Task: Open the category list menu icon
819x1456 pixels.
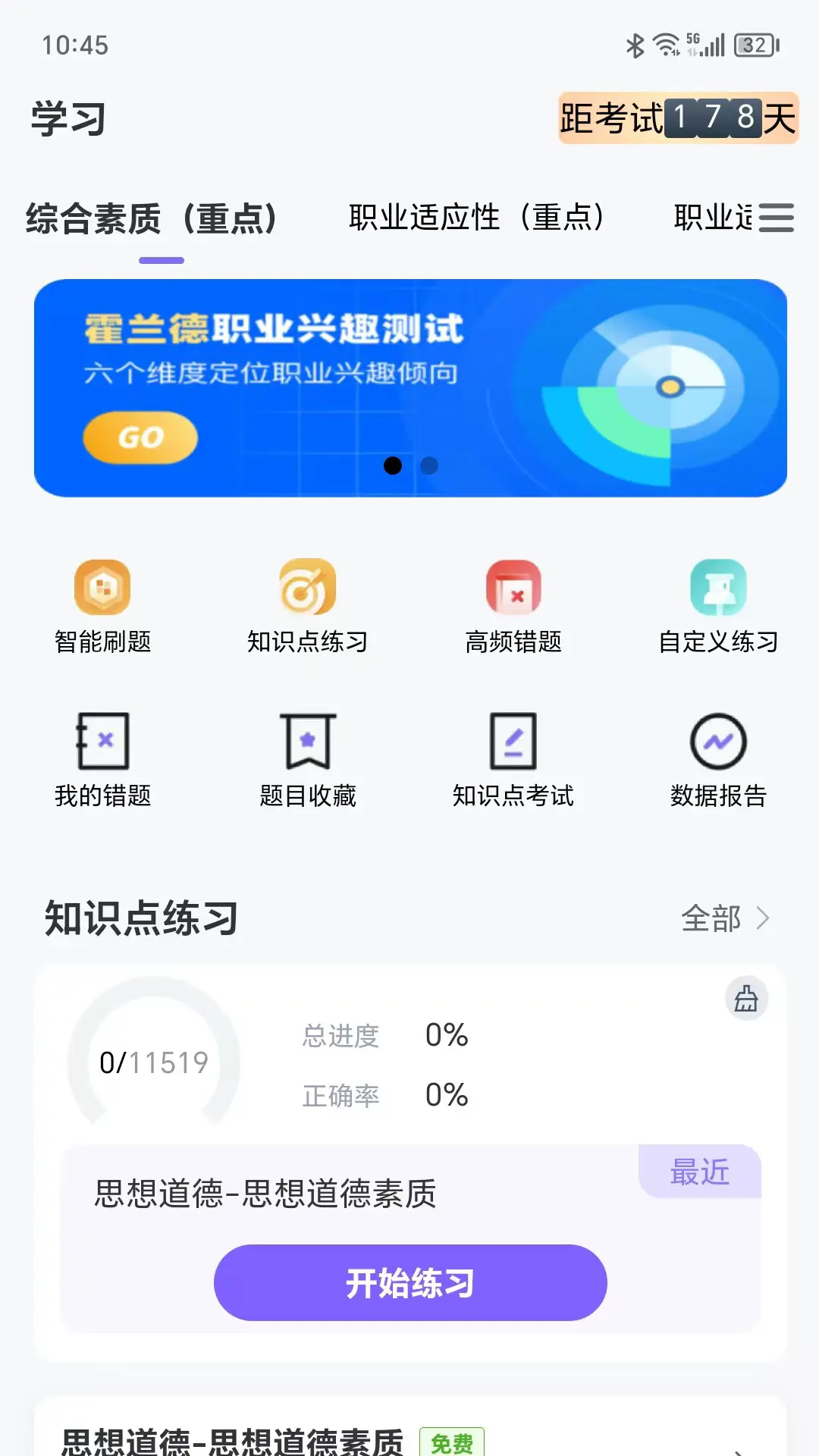Action: point(775,218)
